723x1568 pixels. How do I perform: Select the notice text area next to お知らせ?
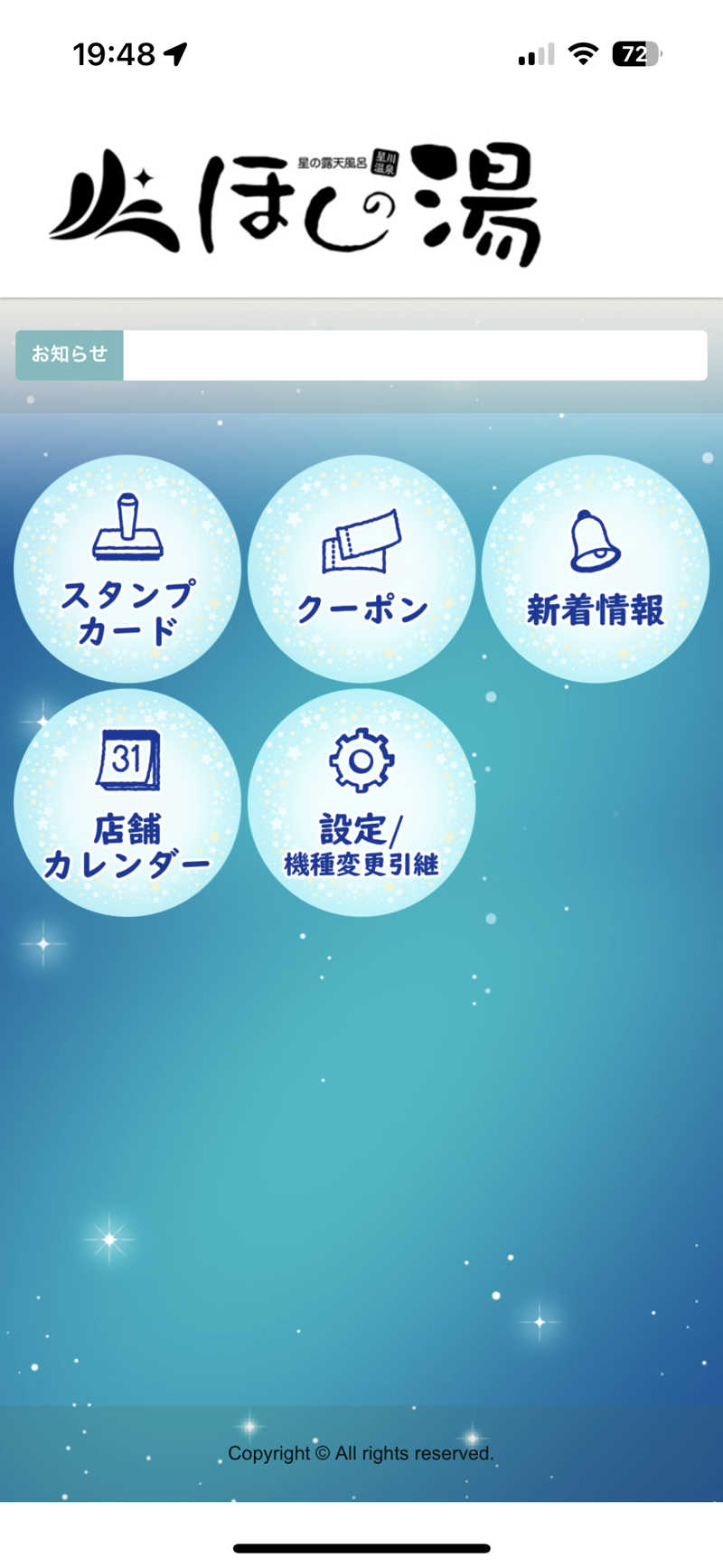pos(416,354)
